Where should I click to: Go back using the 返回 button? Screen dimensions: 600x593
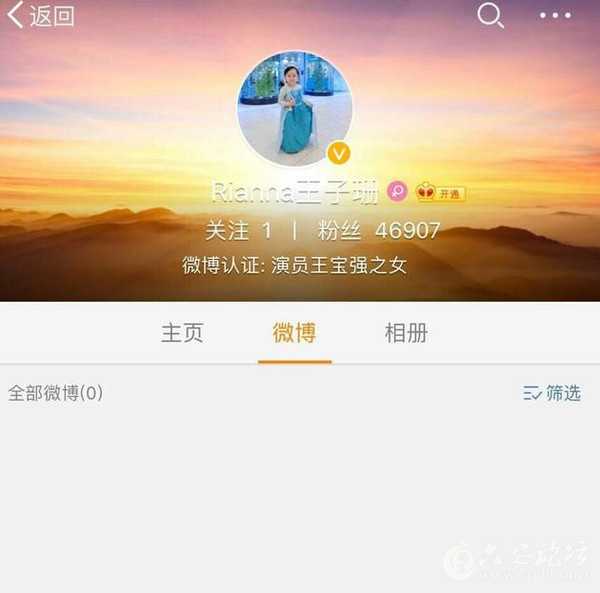[40, 17]
